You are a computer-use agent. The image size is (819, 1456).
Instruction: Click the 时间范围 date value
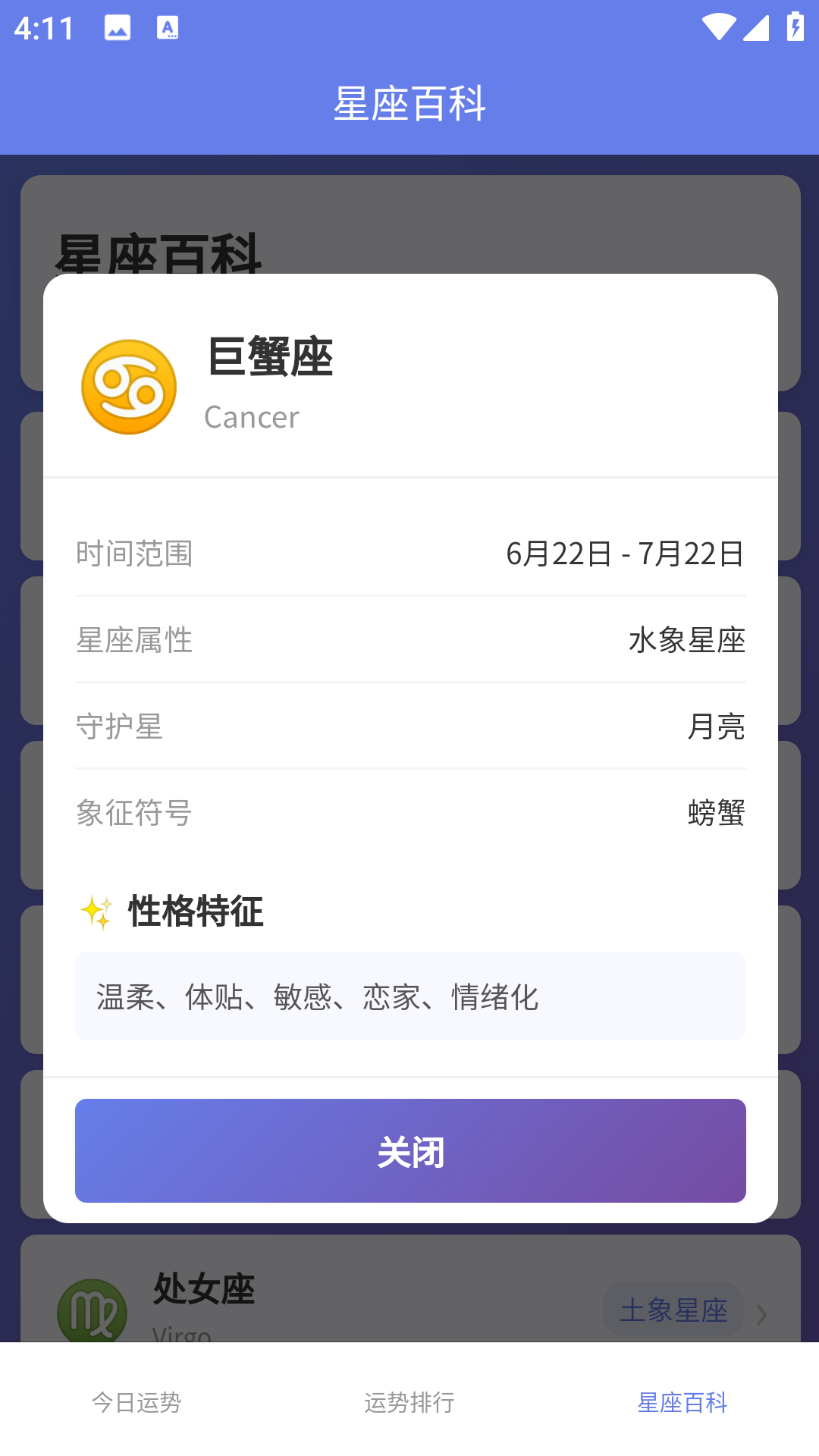626,554
